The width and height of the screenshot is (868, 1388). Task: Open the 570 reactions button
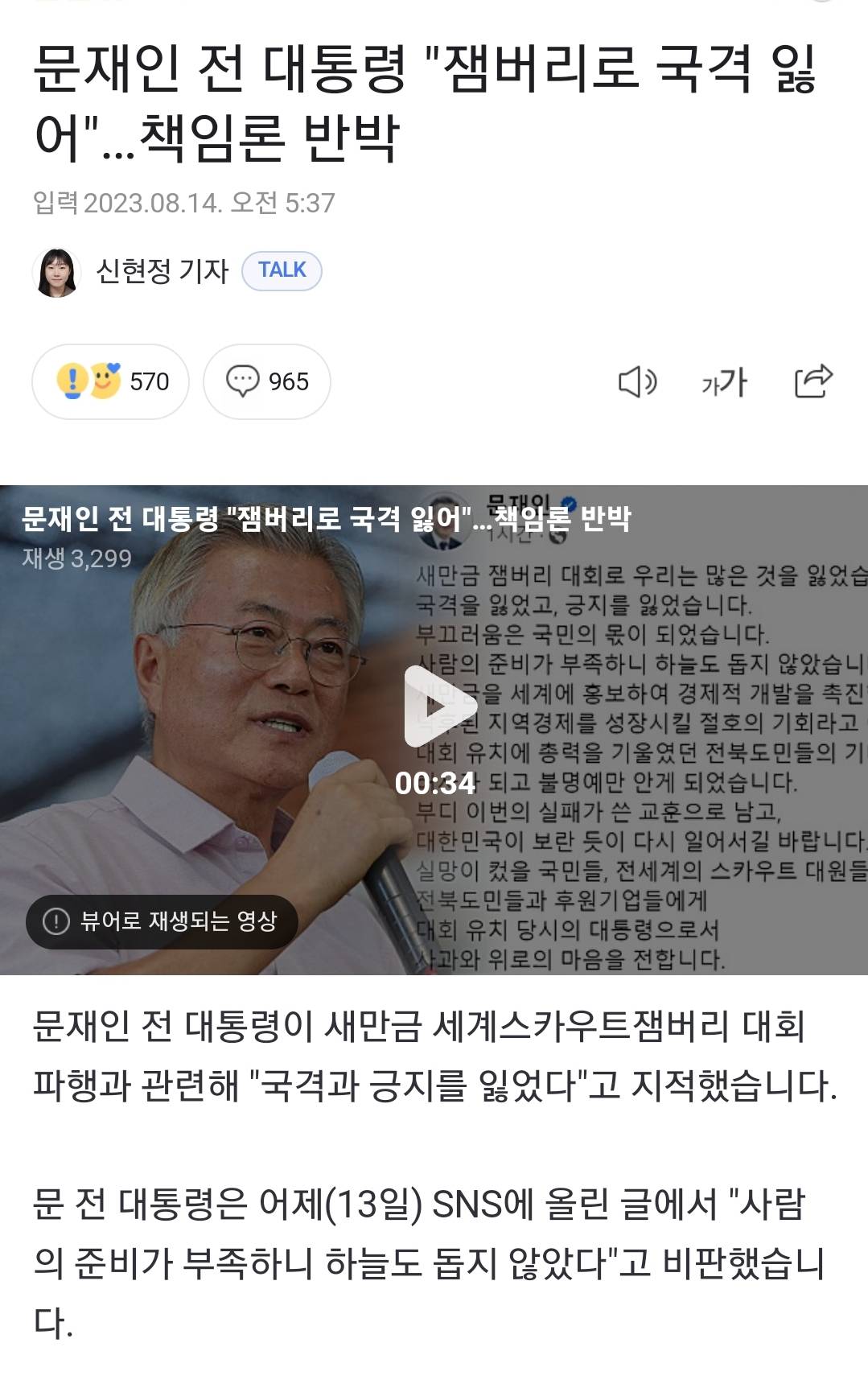coord(111,381)
